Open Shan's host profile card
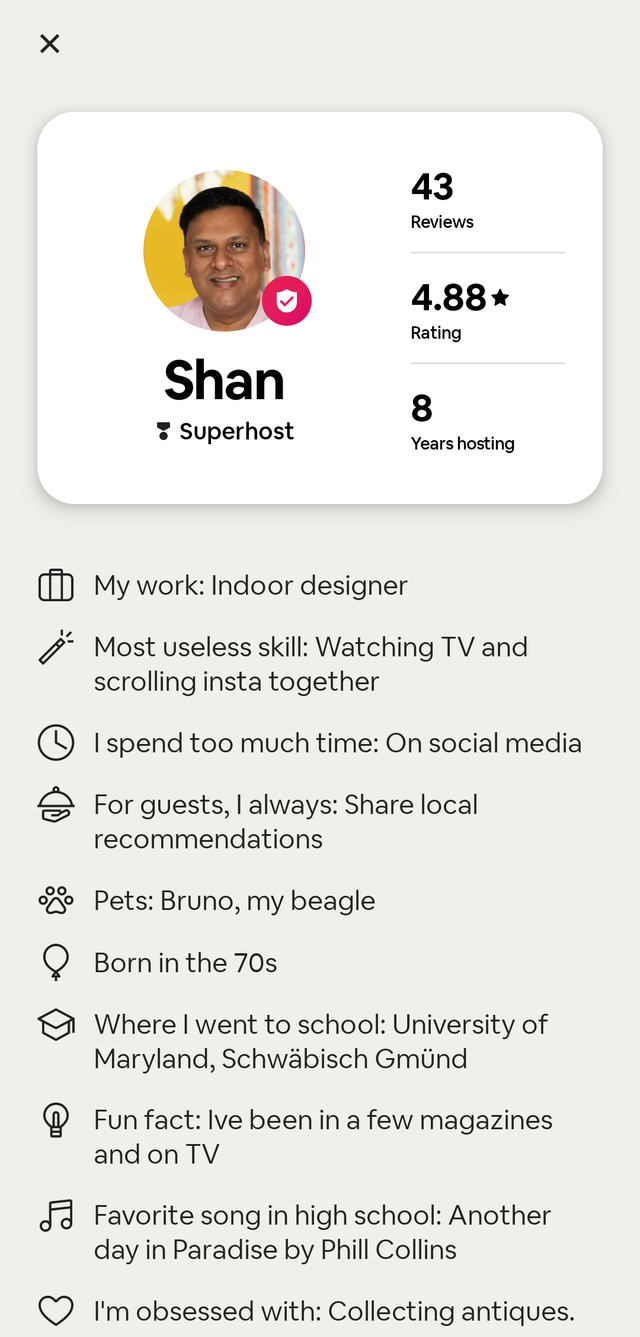 (319, 308)
